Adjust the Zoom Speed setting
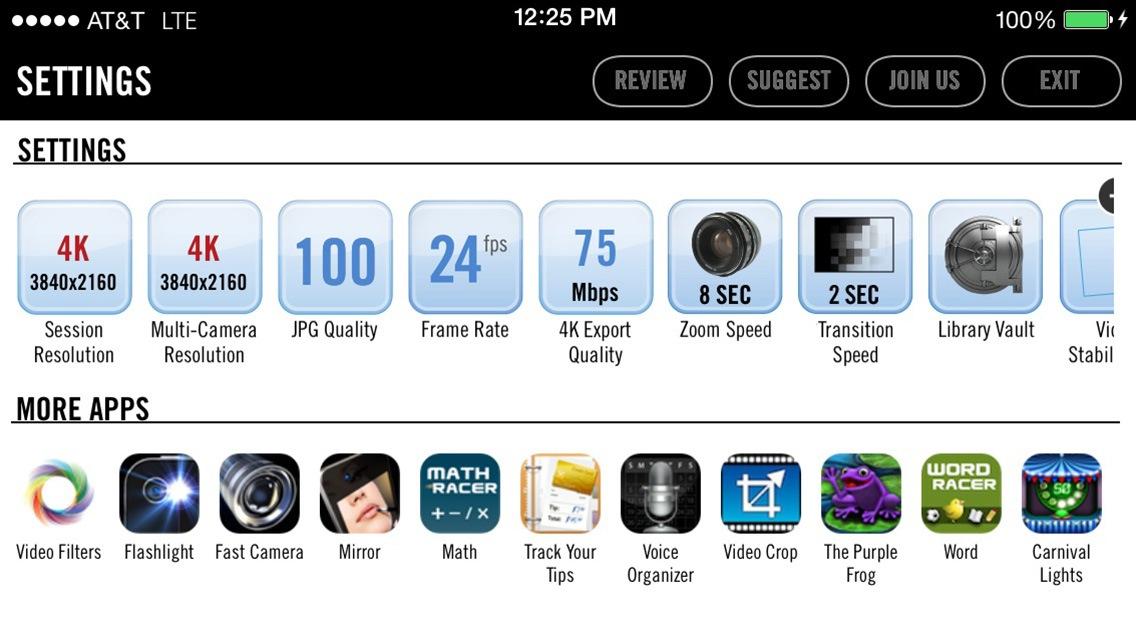Image resolution: width=1136 pixels, height=640 pixels. [x=725, y=258]
